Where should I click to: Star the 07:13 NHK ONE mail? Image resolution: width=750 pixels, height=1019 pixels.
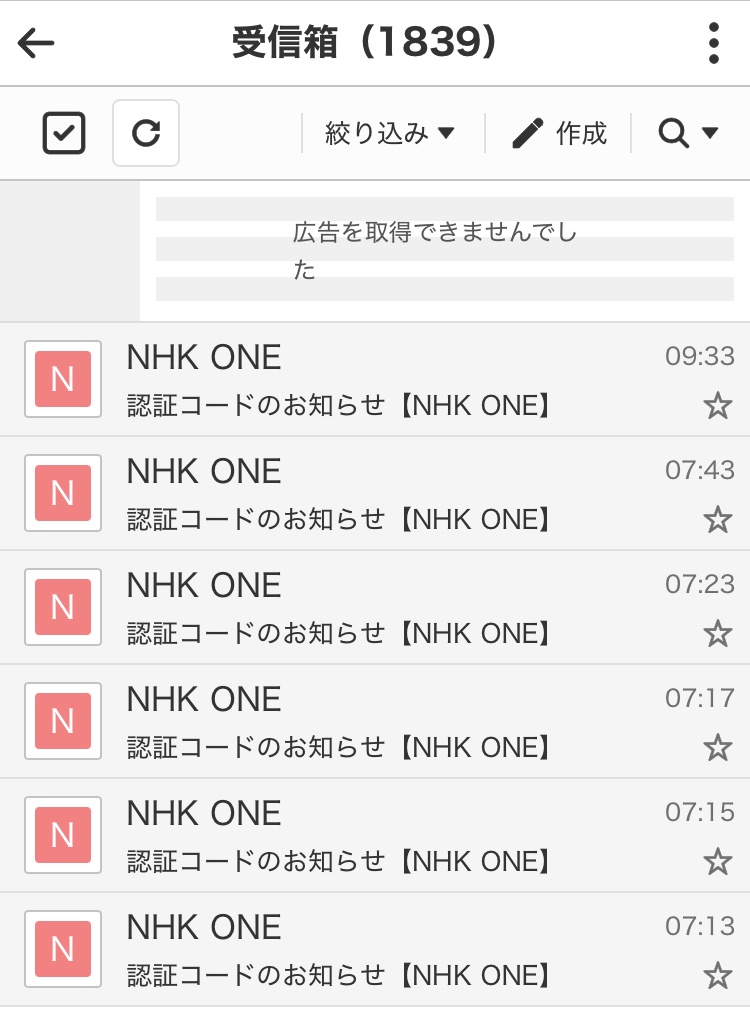tap(717, 976)
